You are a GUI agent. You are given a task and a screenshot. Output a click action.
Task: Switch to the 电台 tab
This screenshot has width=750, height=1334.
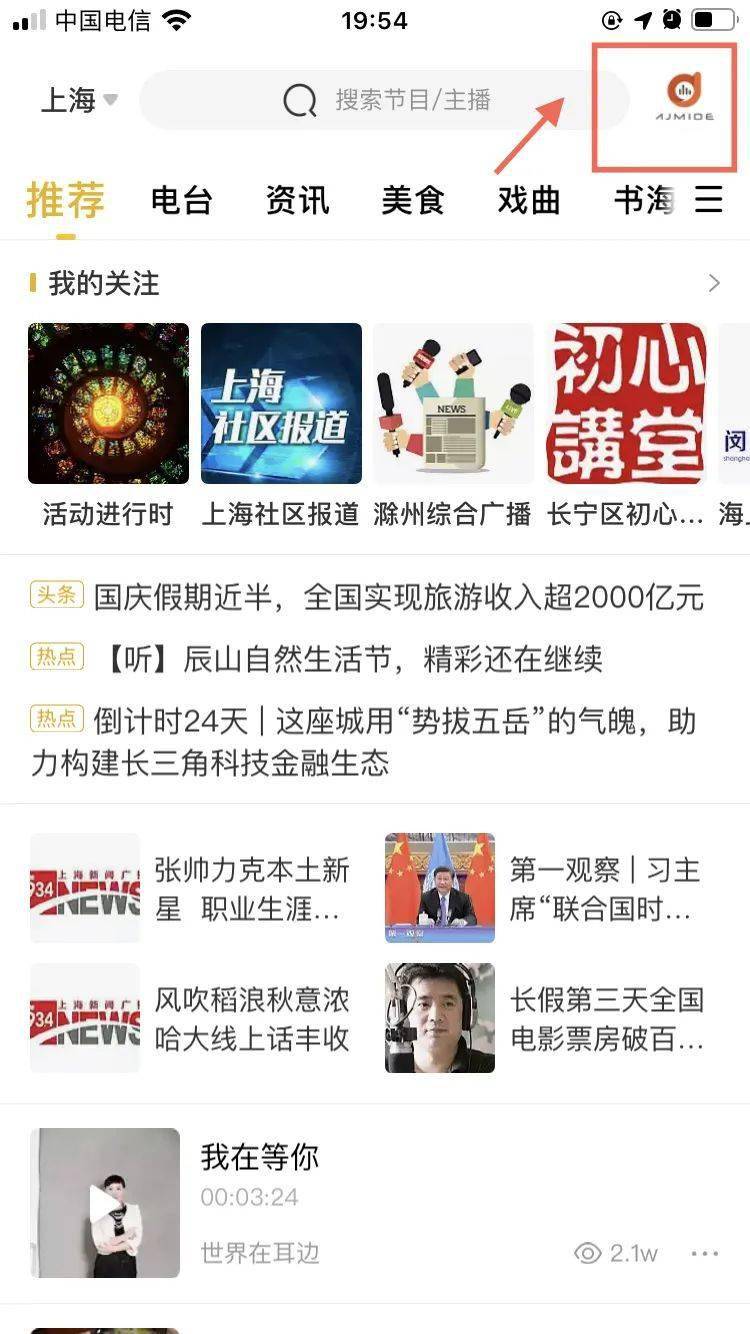coord(181,200)
